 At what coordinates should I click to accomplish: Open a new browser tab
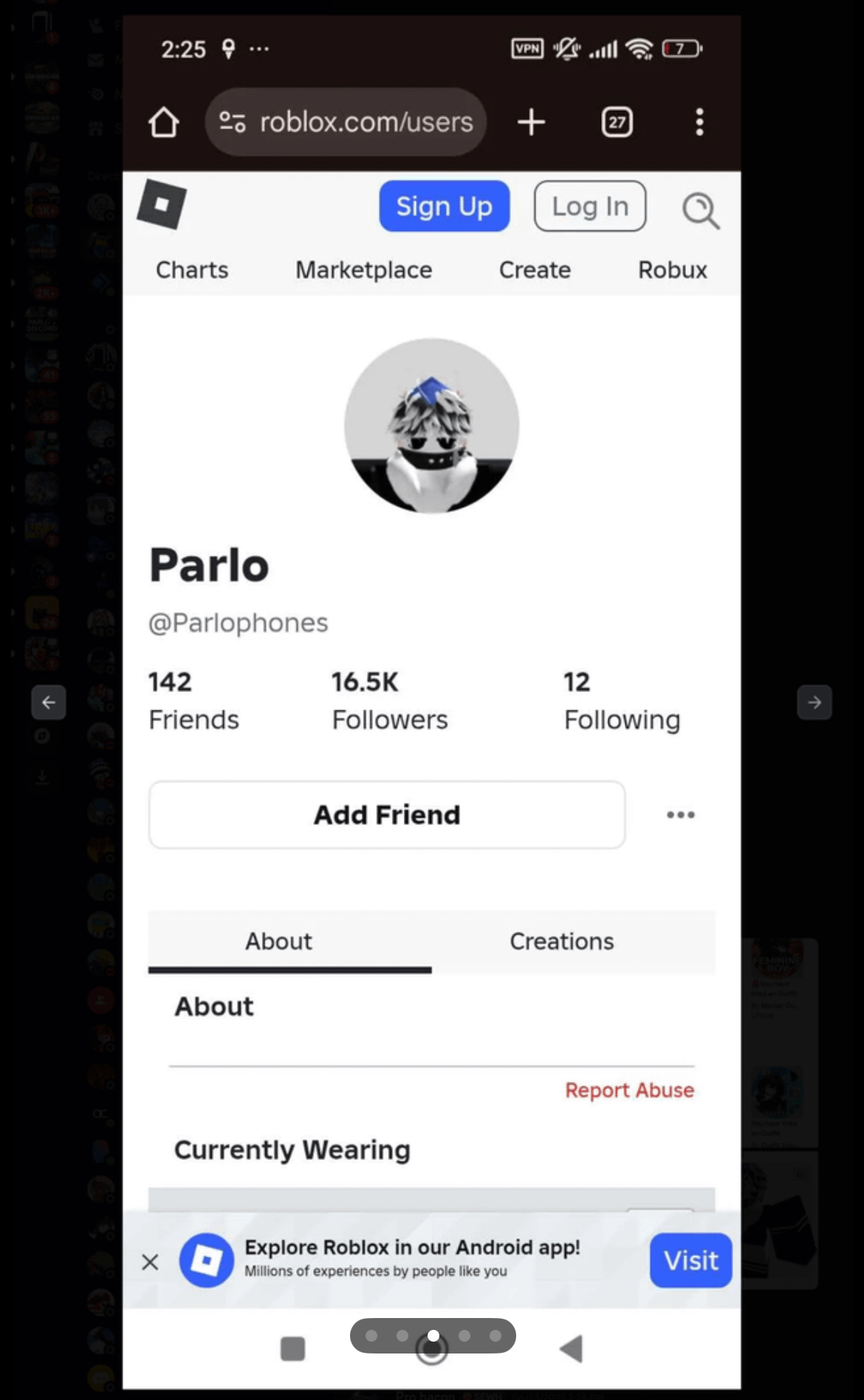(x=531, y=122)
